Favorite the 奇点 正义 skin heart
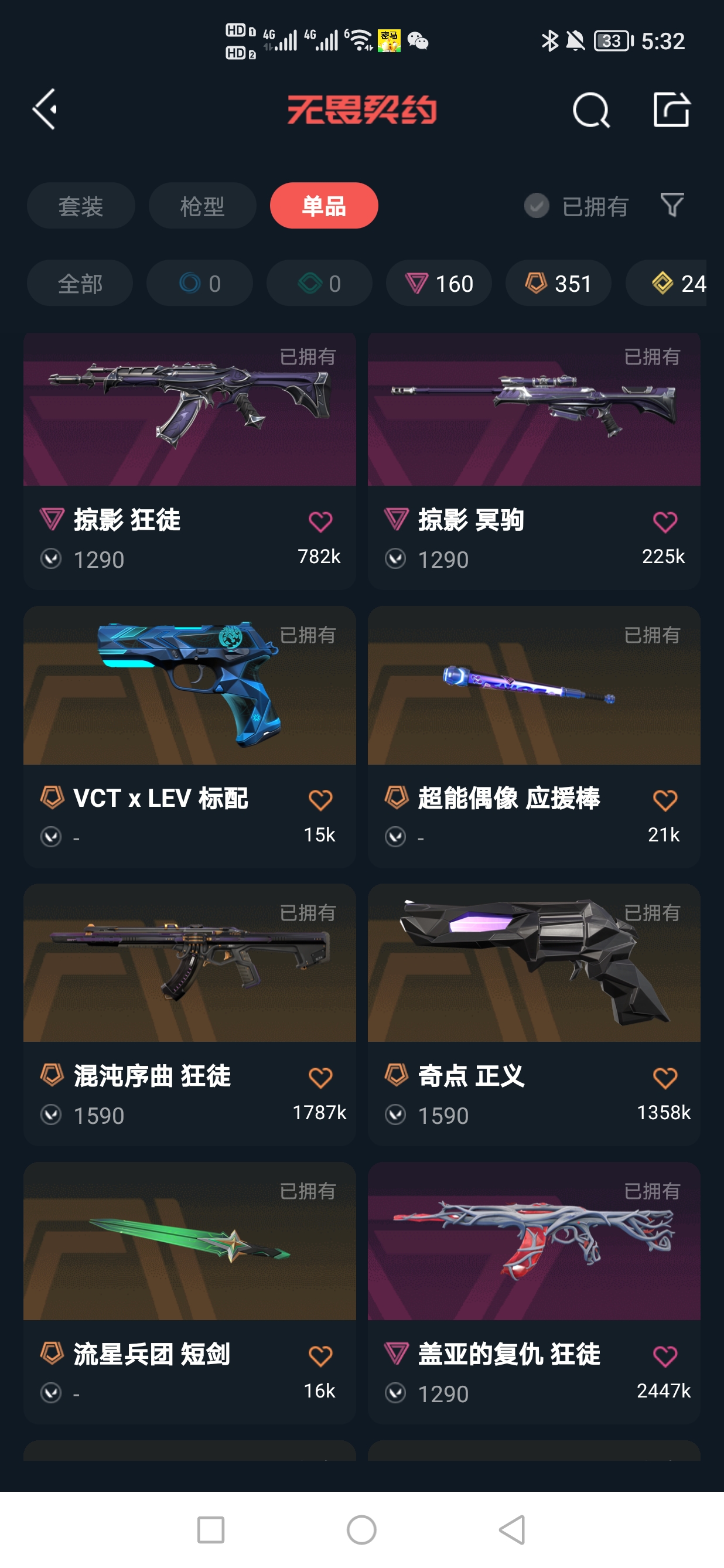This screenshot has height=1568, width=724. (x=665, y=1078)
